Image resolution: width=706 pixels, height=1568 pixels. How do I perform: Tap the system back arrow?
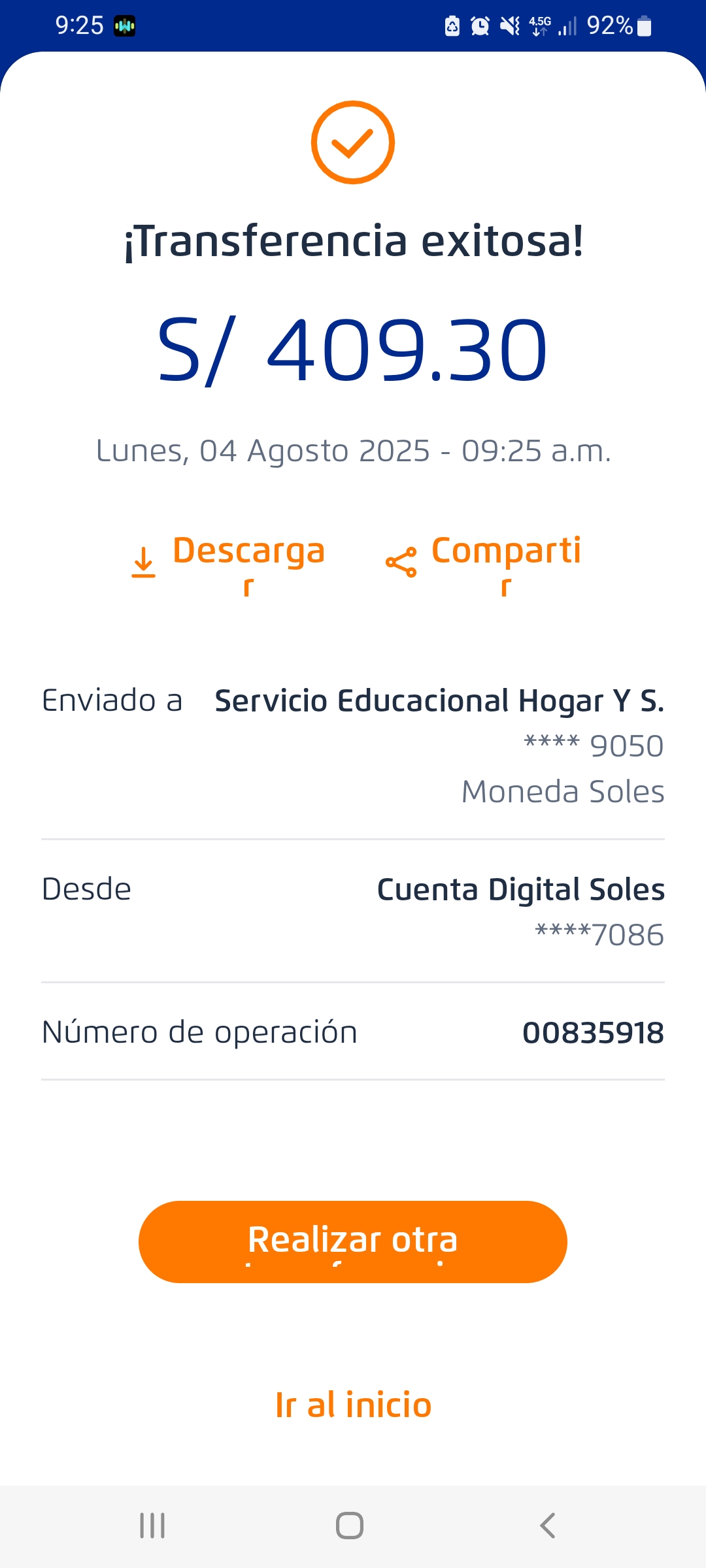click(548, 1526)
